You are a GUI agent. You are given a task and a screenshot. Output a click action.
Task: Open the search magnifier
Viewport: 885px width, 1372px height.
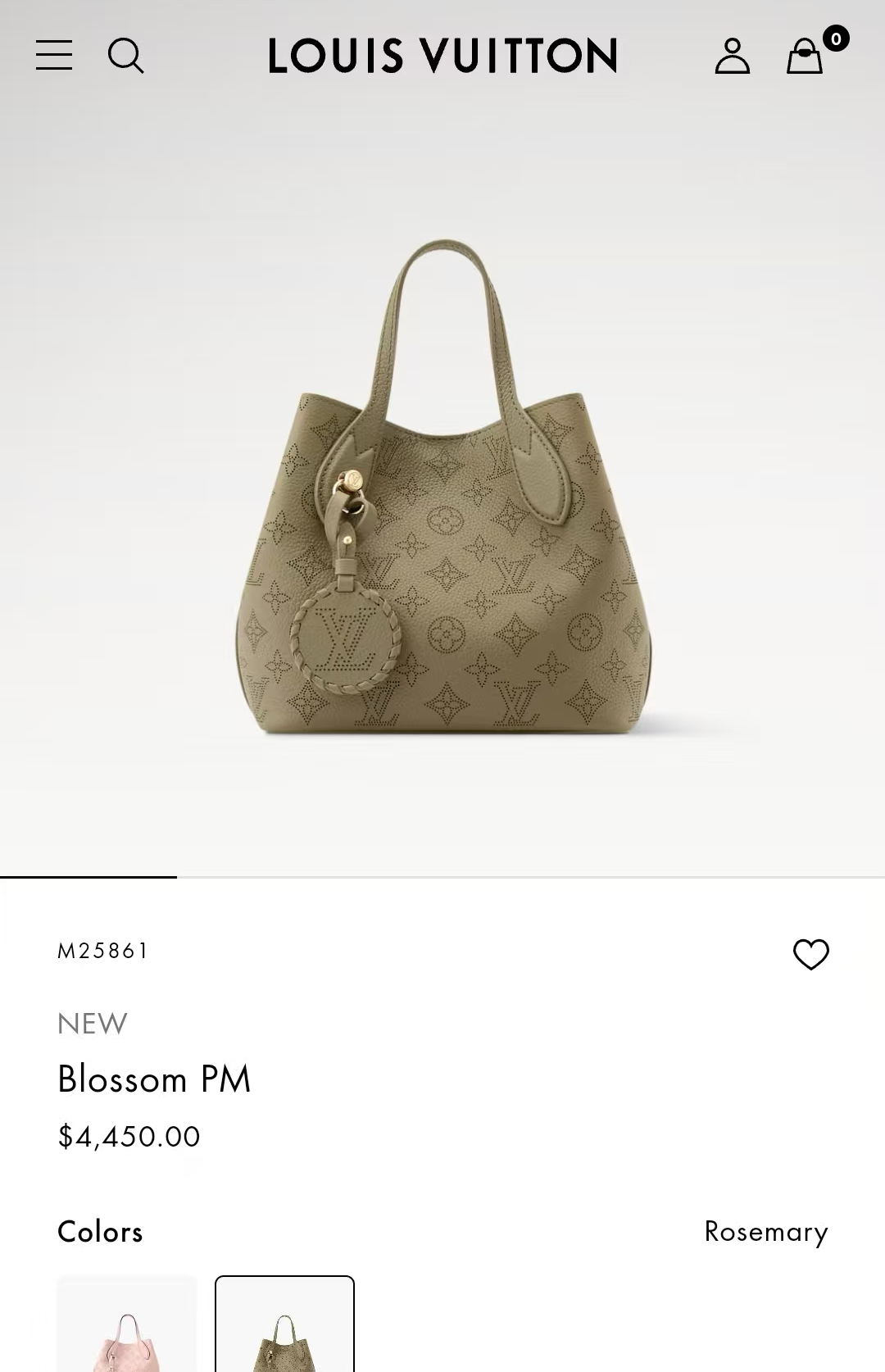(126, 56)
